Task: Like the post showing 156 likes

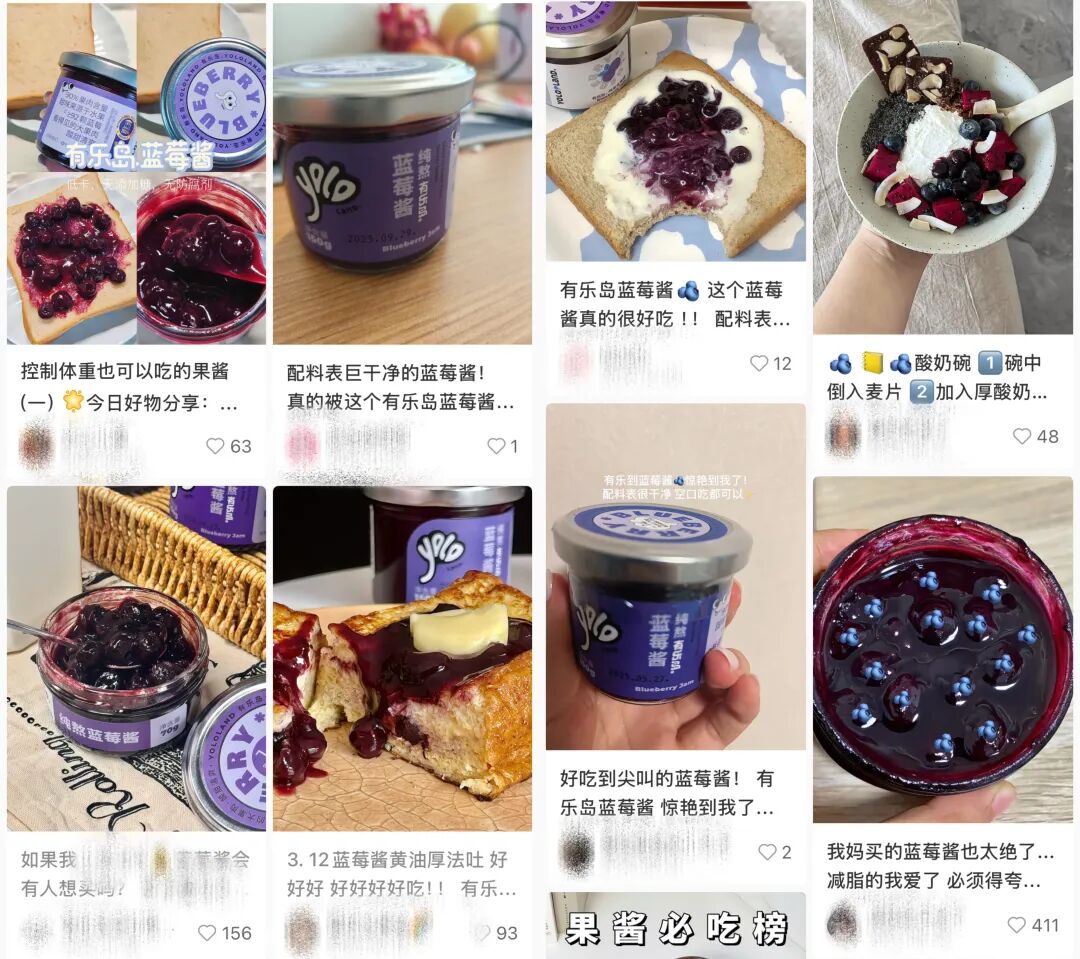Action: pyautogui.click(x=207, y=933)
